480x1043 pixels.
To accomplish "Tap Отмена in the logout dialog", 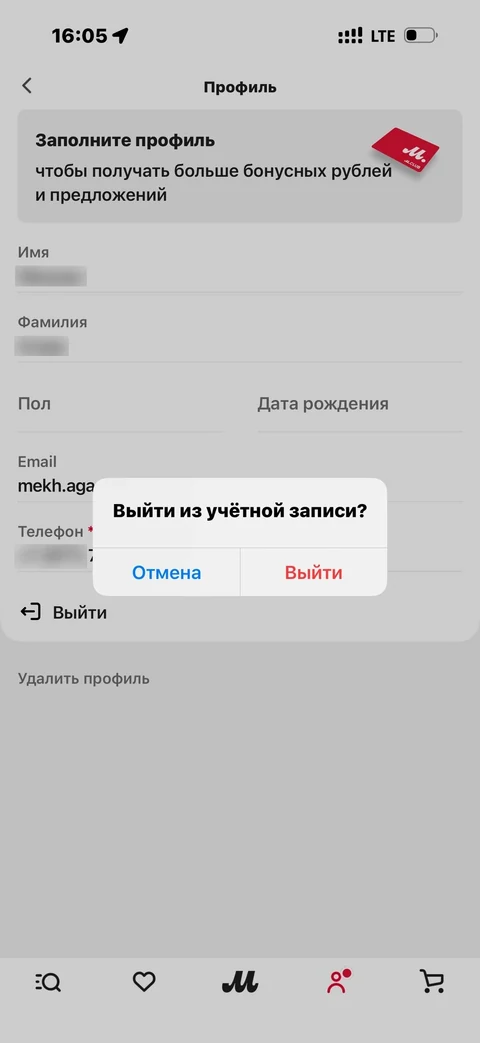I will click(166, 572).
